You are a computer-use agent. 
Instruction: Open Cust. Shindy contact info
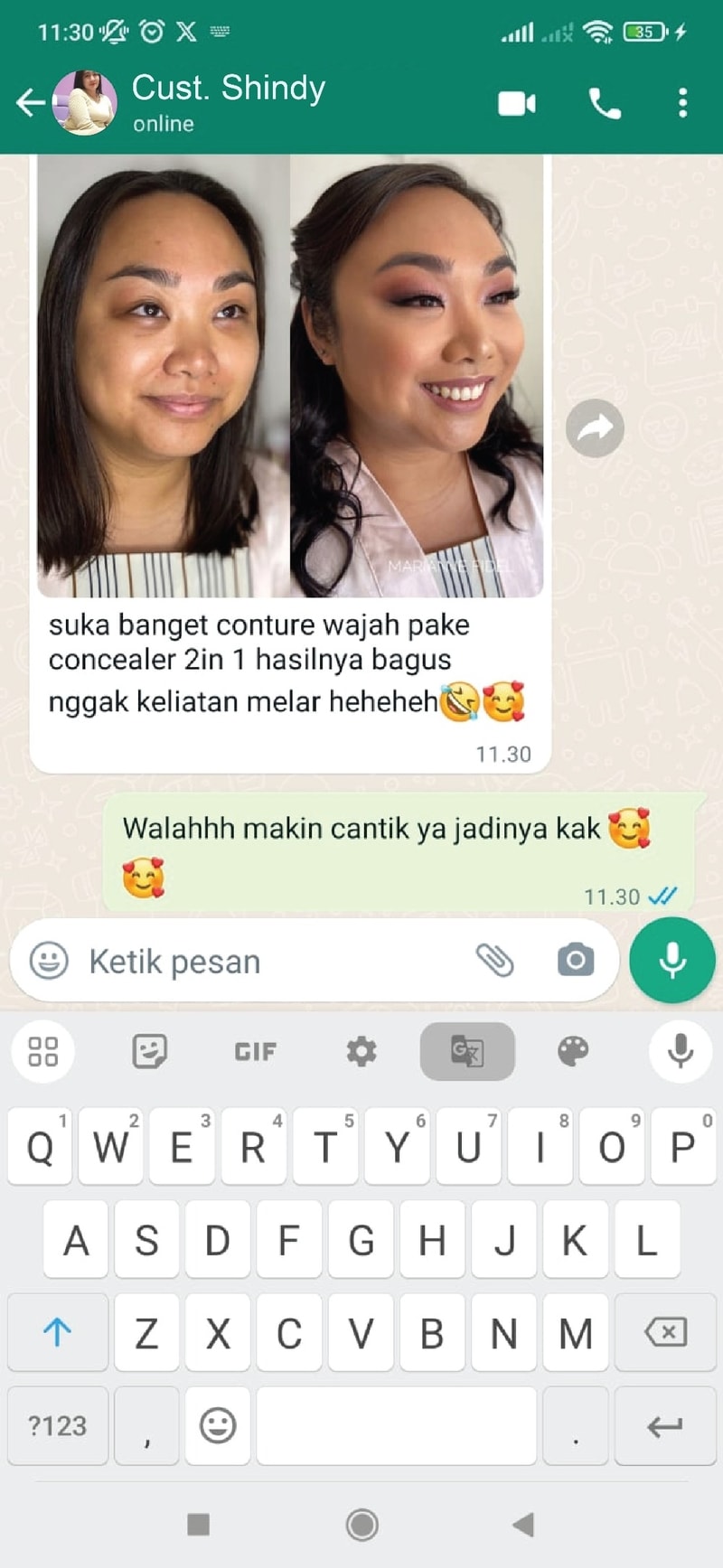pyautogui.click(x=228, y=101)
